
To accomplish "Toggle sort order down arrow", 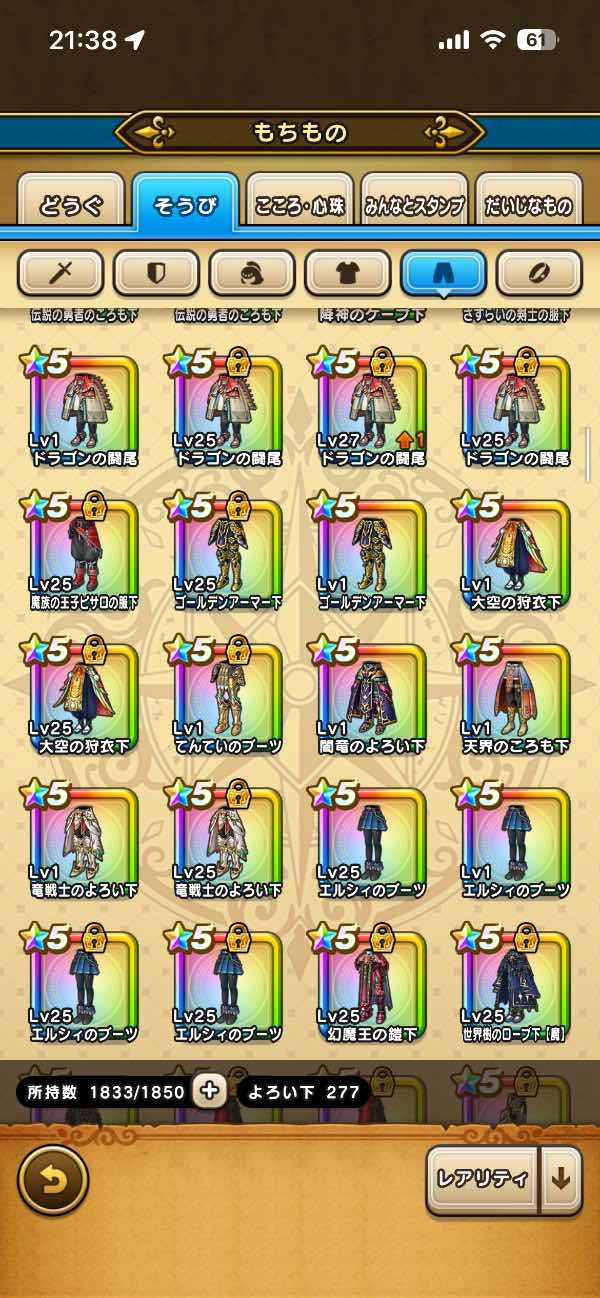I will 561,1180.
